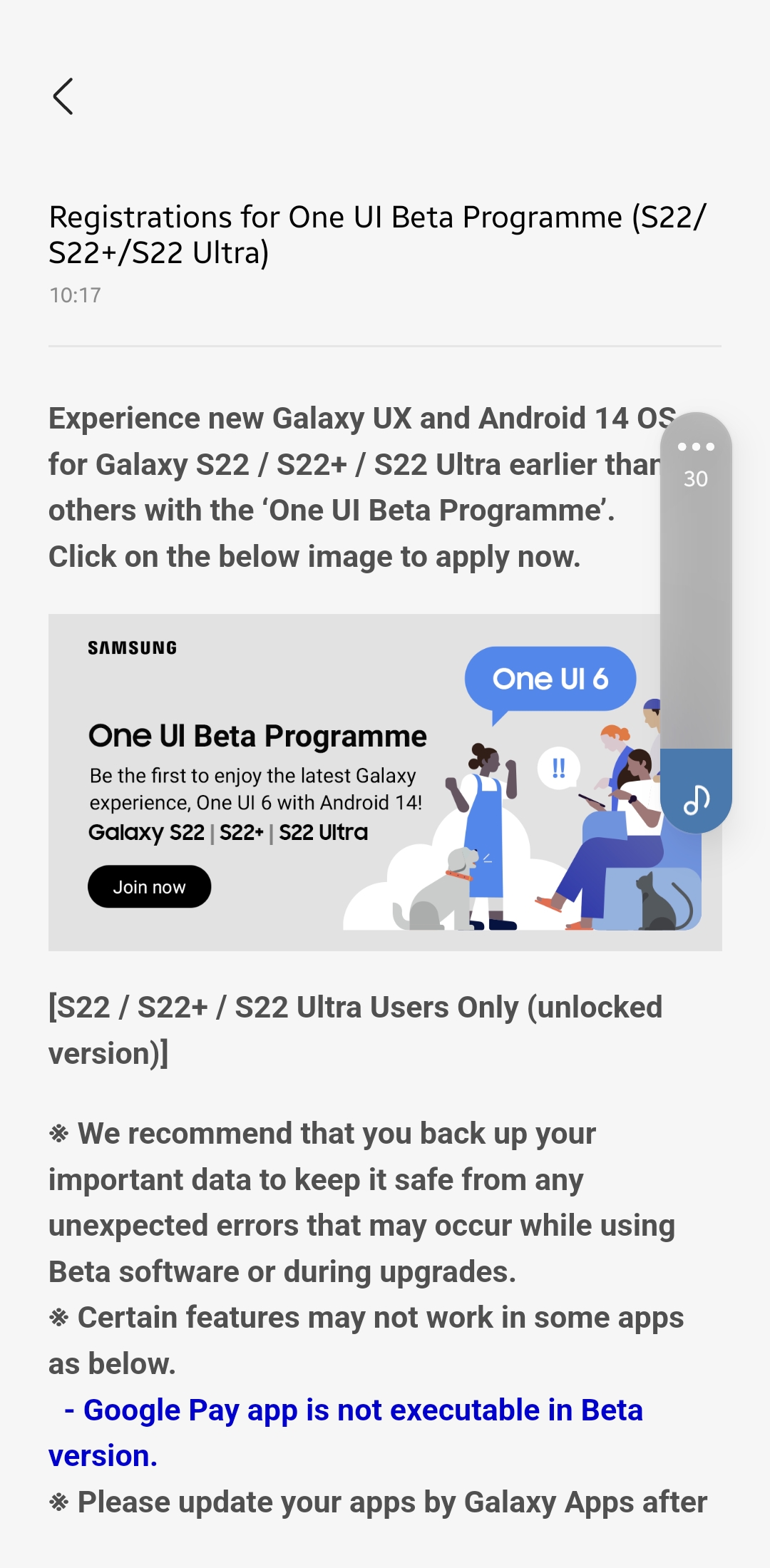Open more options on the volume panel
The image size is (770, 1568).
pyautogui.click(x=695, y=447)
